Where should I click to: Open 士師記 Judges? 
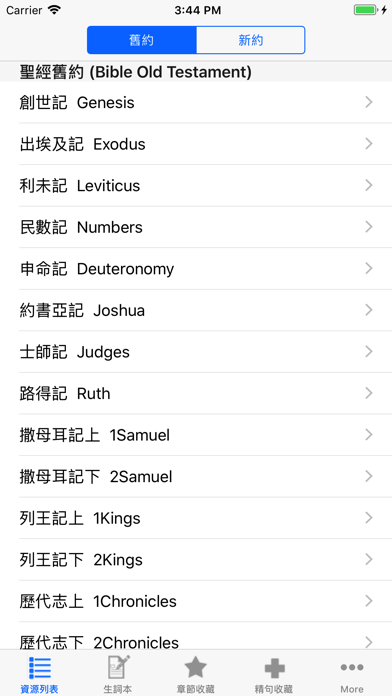(x=196, y=352)
